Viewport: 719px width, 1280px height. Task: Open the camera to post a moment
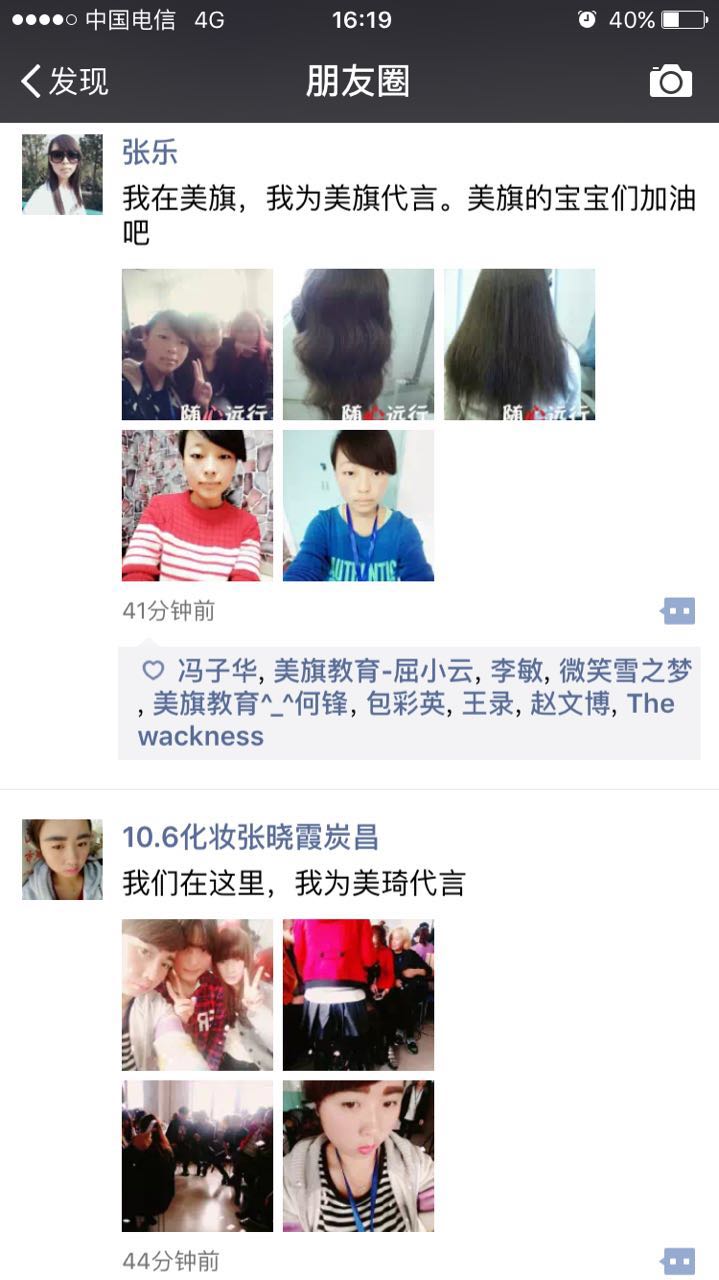click(670, 81)
